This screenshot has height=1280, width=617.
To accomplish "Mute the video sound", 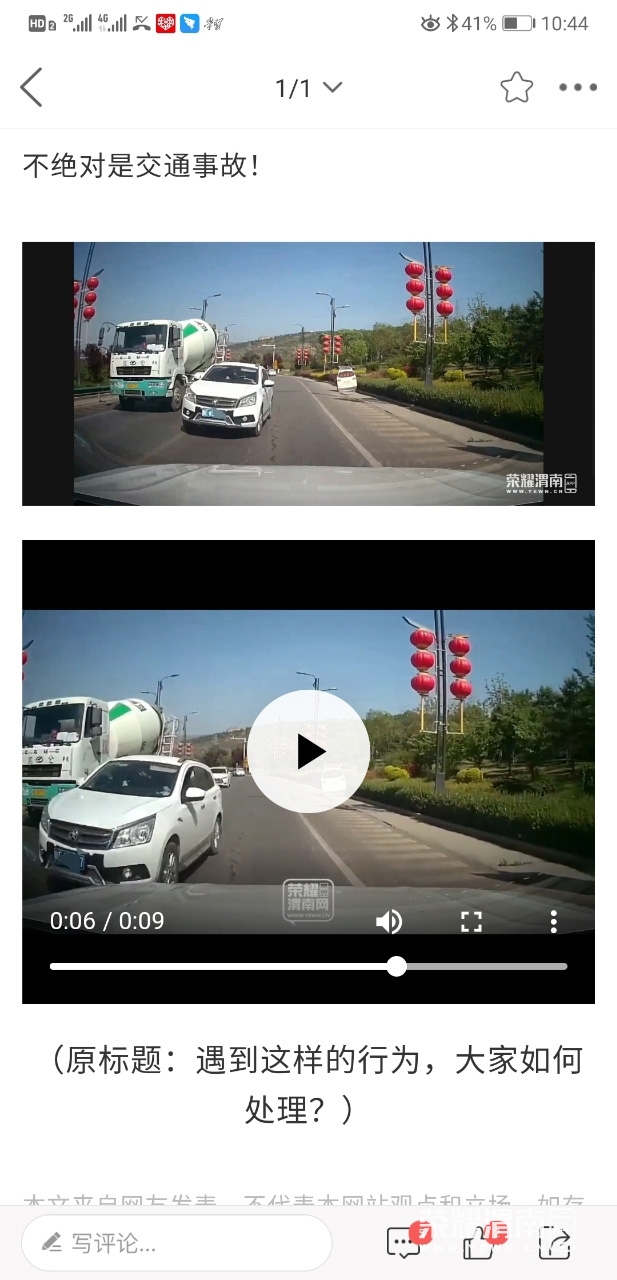I will (x=388, y=921).
